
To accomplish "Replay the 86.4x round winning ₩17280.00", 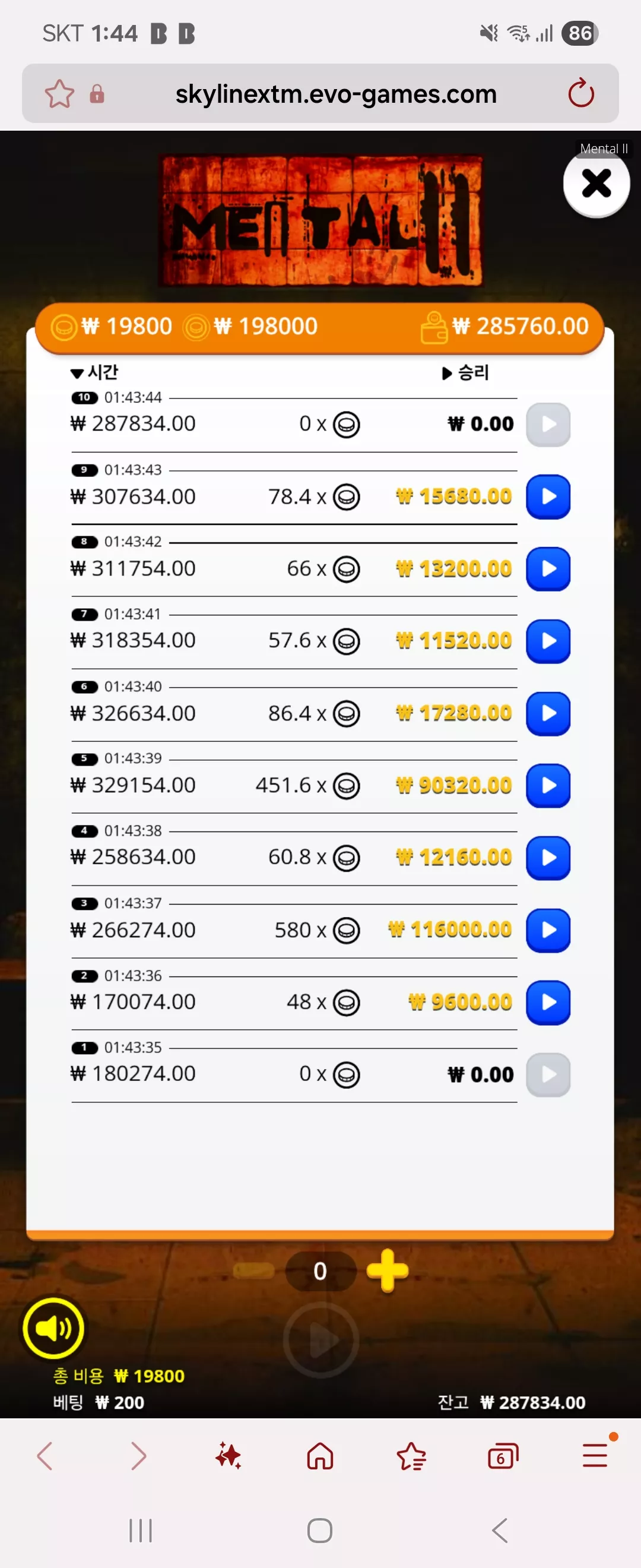I will [x=548, y=713].
